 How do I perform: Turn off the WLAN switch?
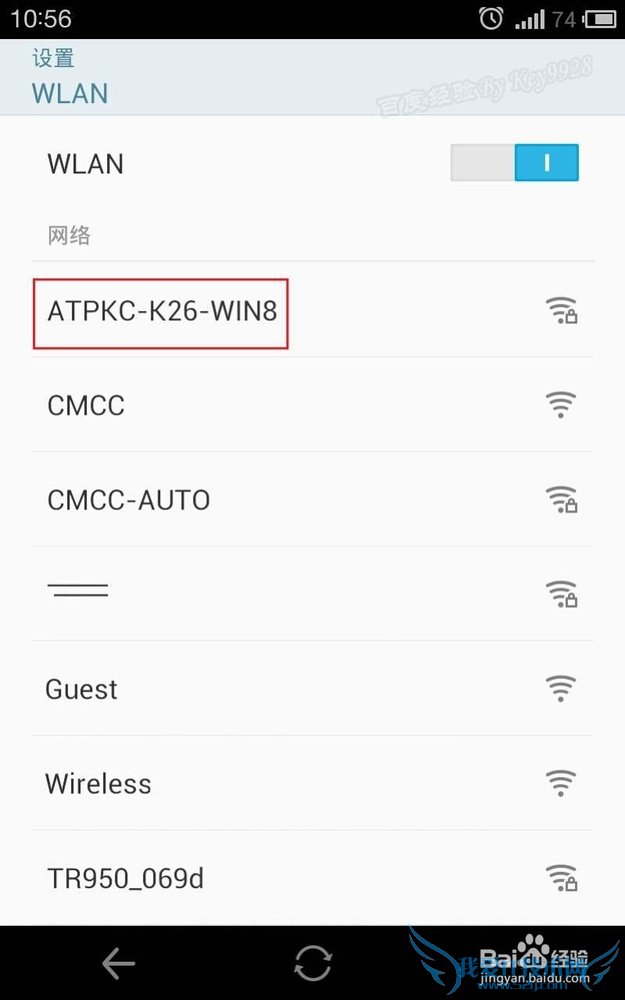[x=514, y=163]
